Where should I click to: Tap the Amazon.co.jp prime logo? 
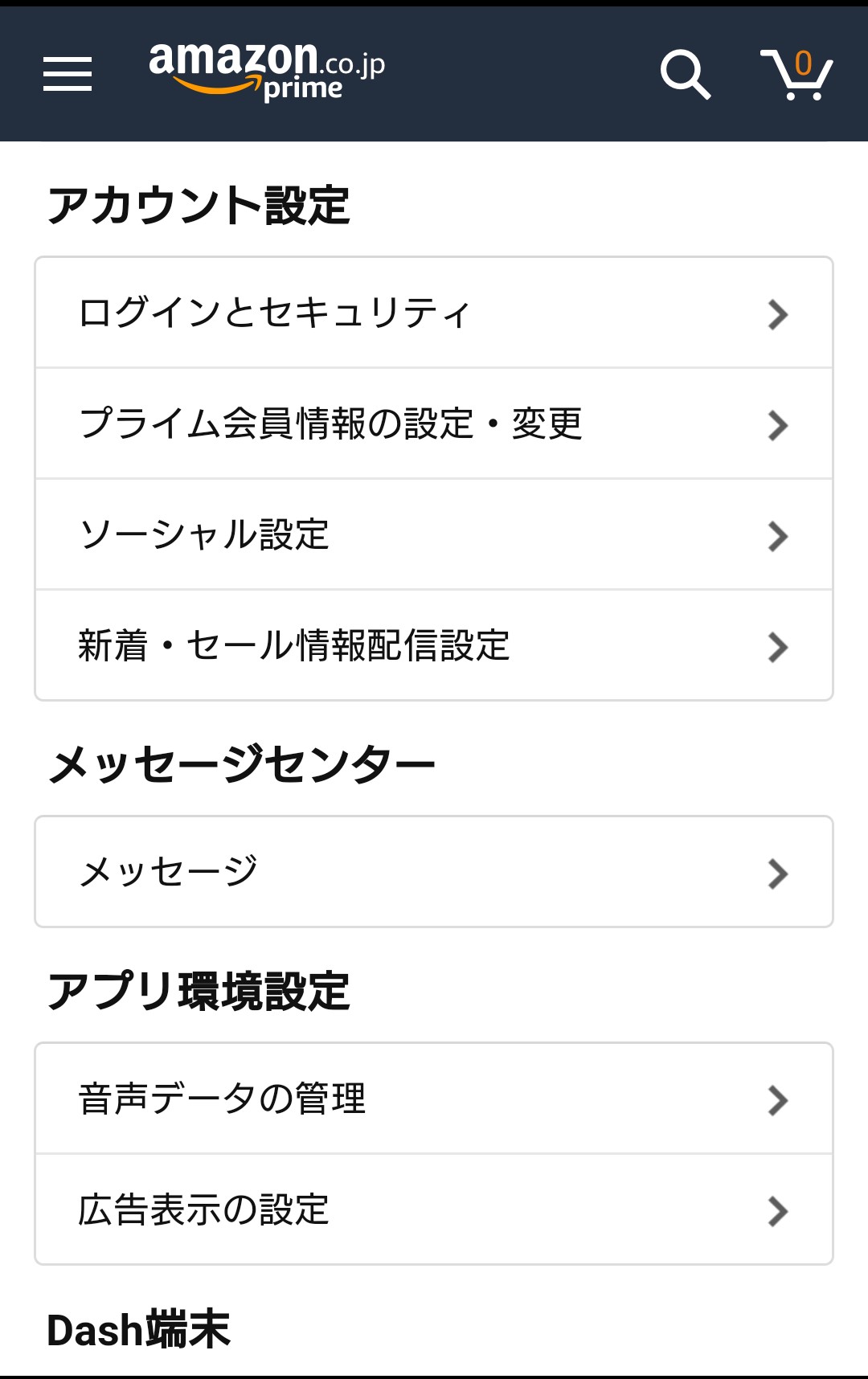267,72
